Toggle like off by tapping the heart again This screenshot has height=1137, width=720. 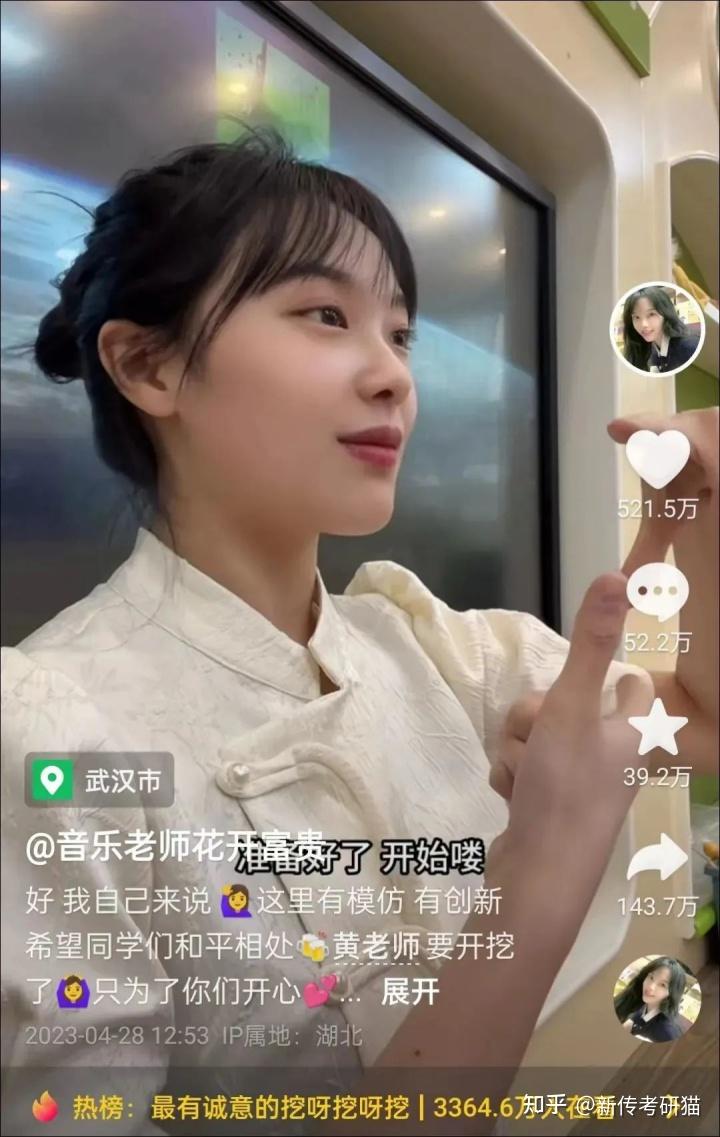[x=657, y=459]
